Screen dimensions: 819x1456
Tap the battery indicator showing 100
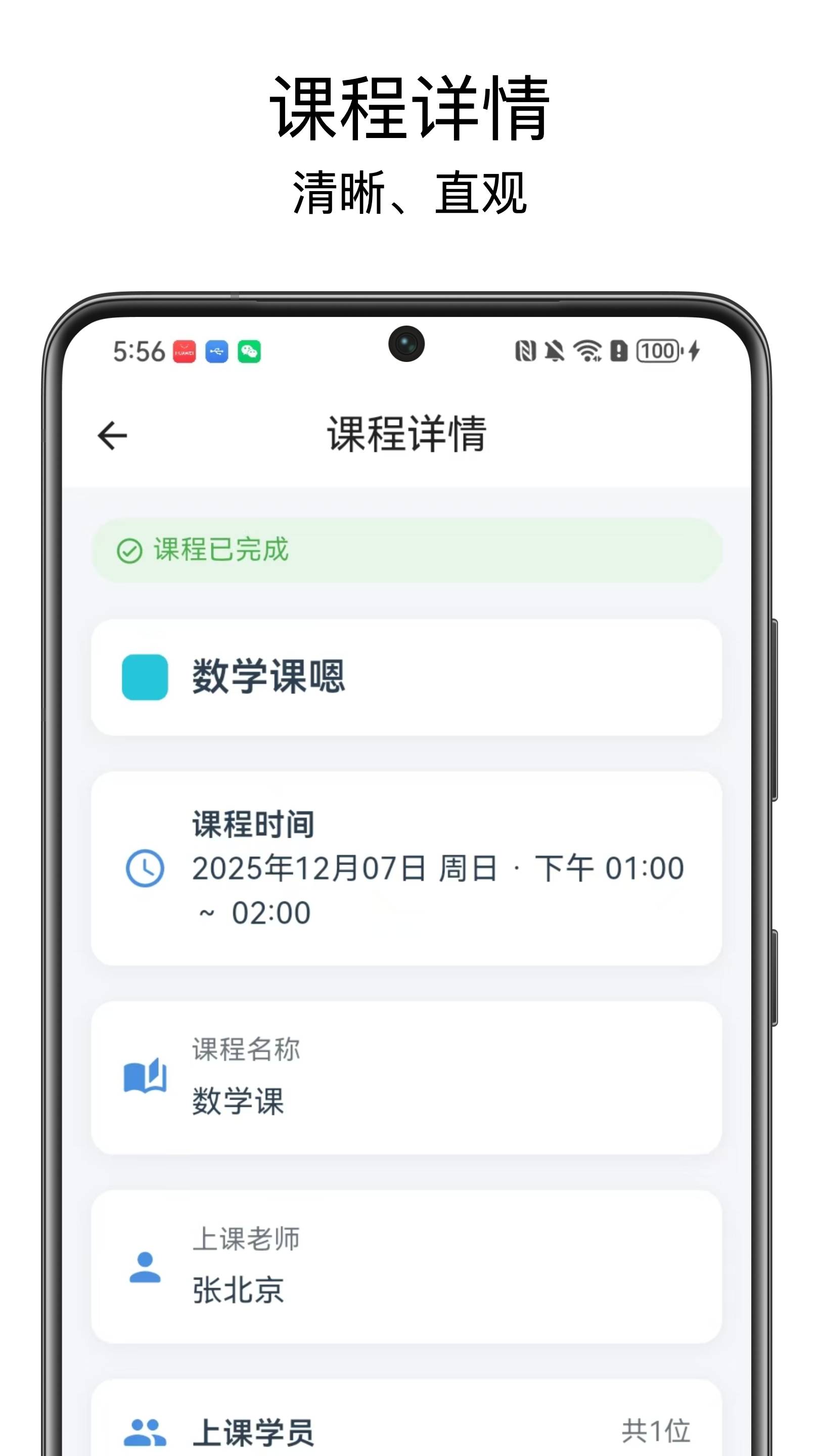tap(658, 350)
